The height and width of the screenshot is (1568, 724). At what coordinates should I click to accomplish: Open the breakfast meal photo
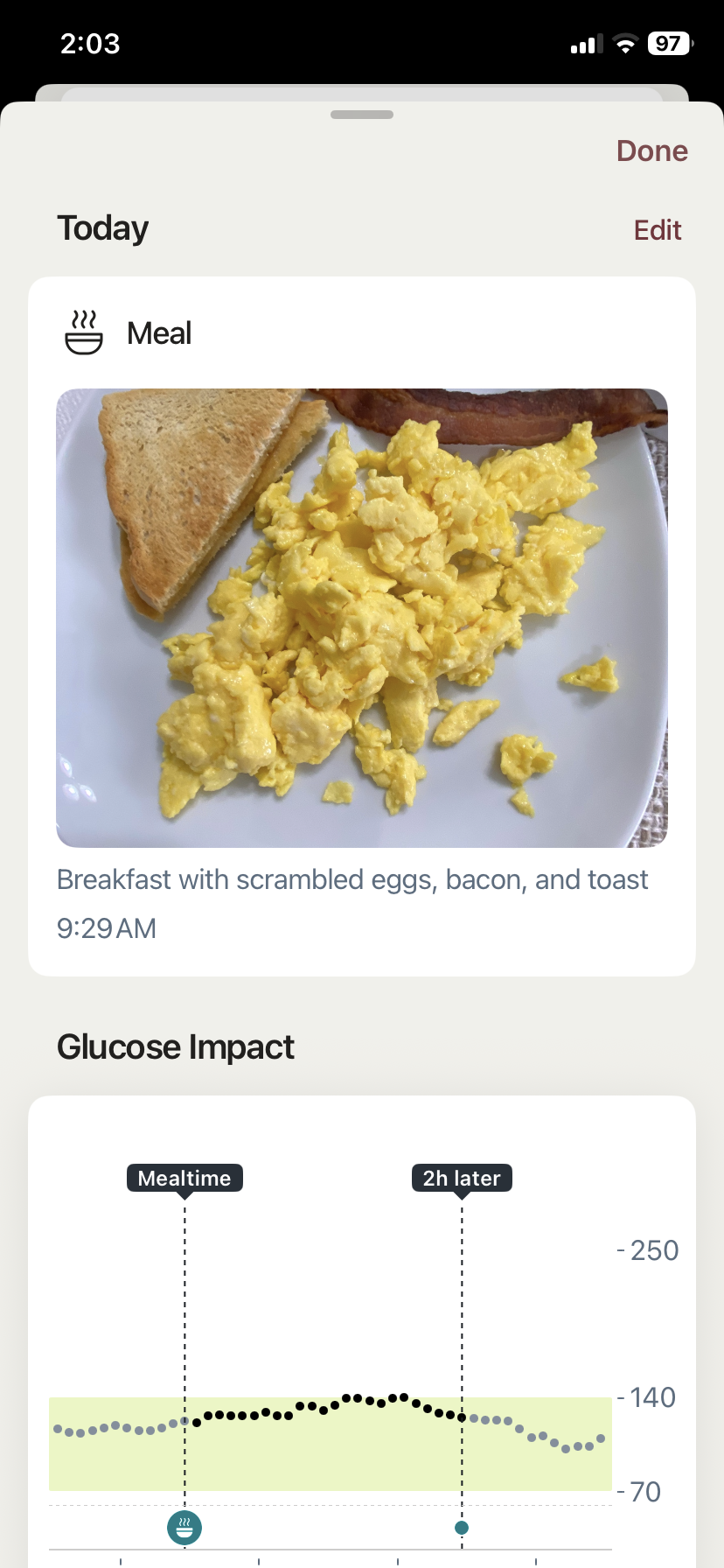click(x=362, y=618)
